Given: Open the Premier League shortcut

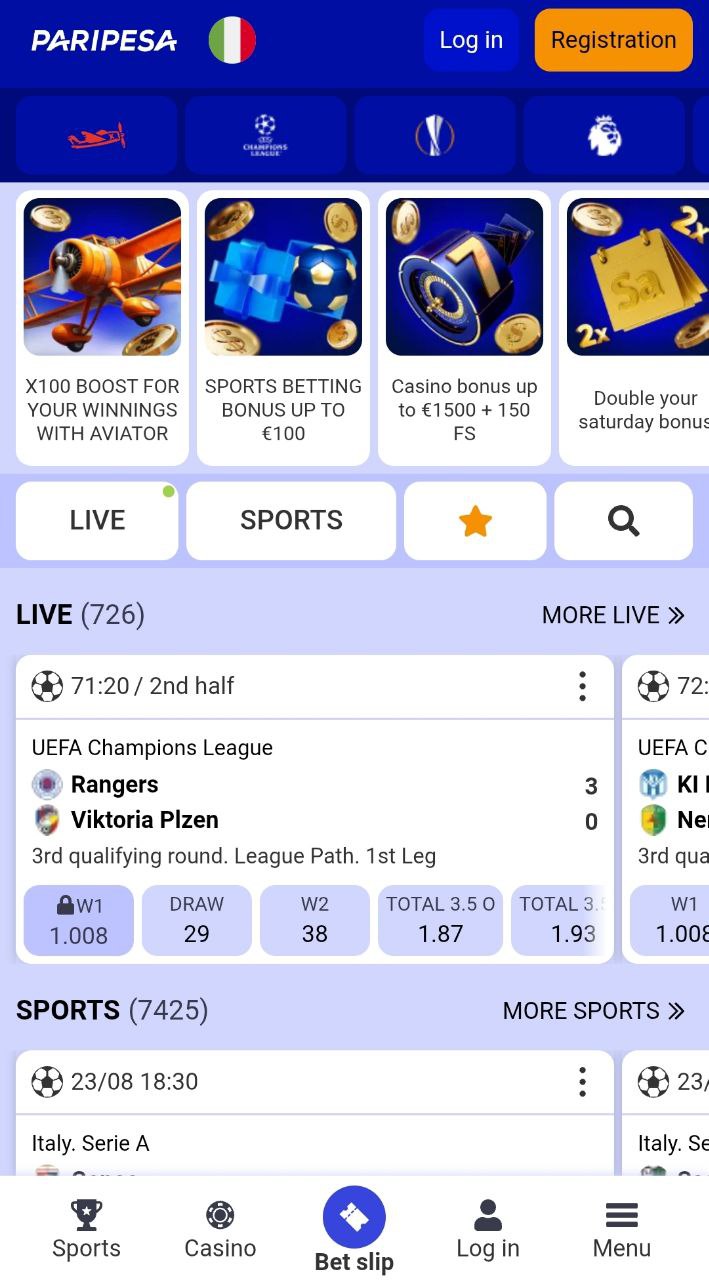Looking at the screenshot, I should (x=604, y=135).
